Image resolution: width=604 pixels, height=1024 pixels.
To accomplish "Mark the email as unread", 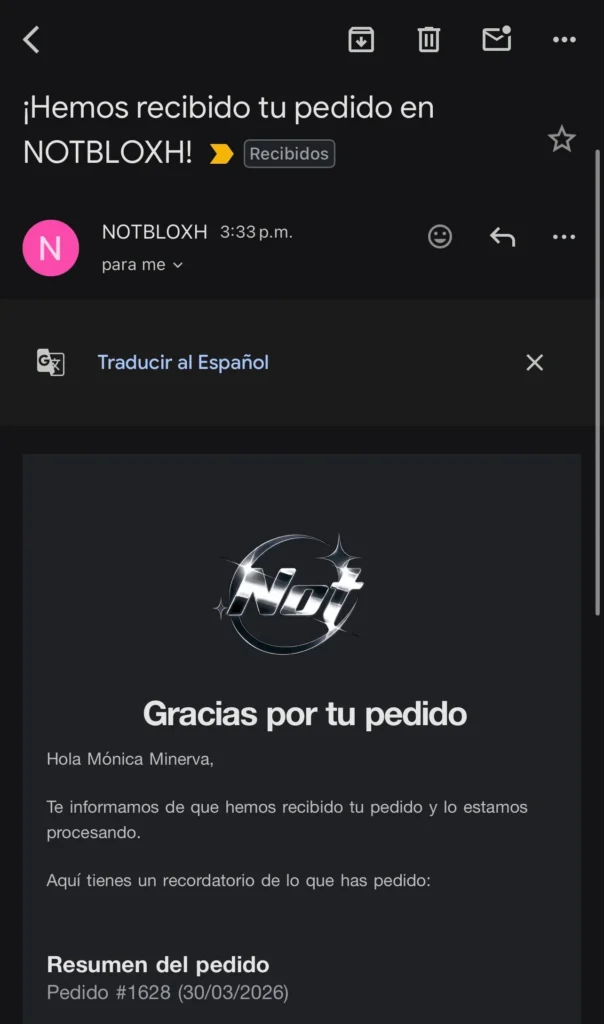I will 497,39.
